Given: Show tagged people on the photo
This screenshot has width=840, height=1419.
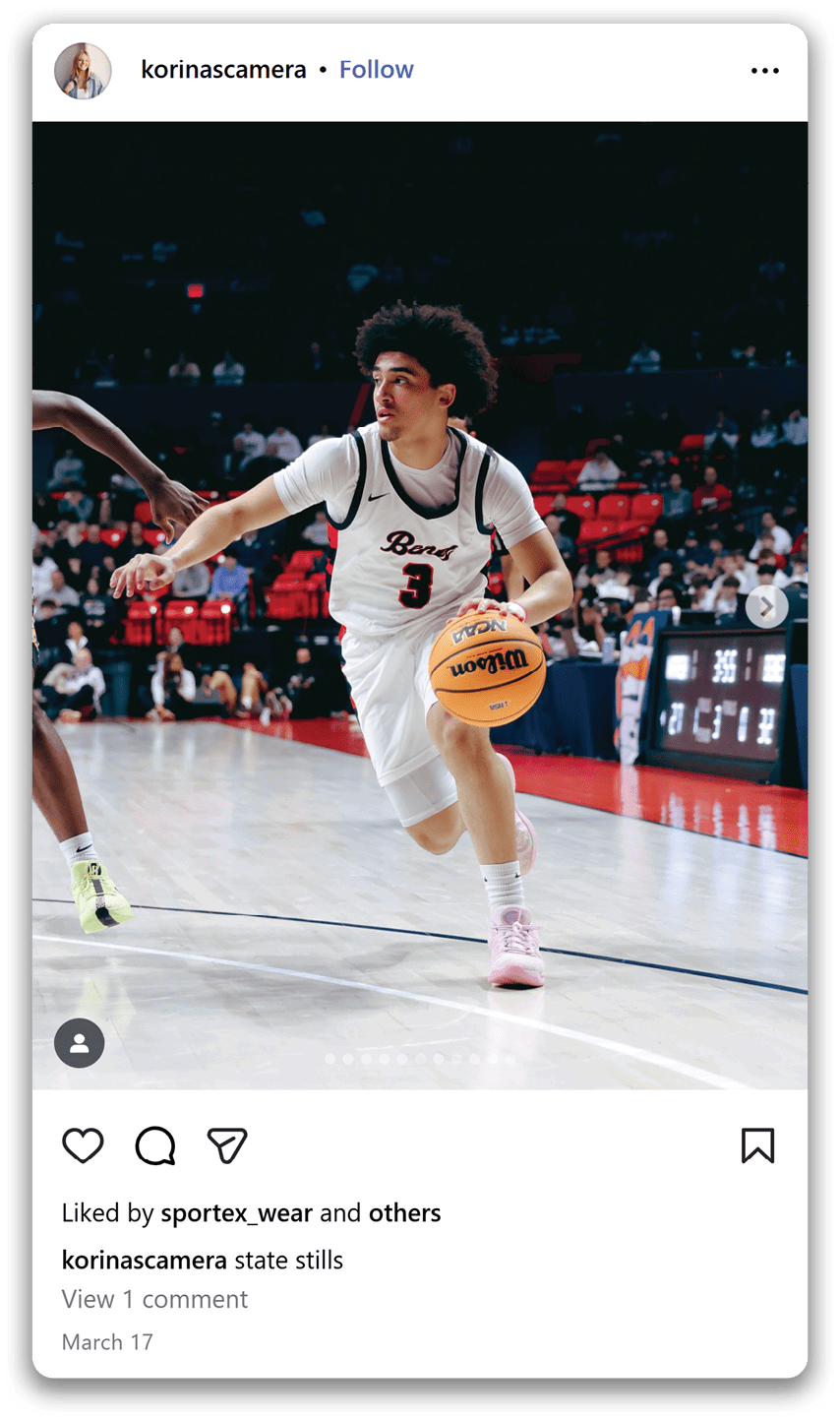Looking at the screenshot, I should [x=80, y=1043].
